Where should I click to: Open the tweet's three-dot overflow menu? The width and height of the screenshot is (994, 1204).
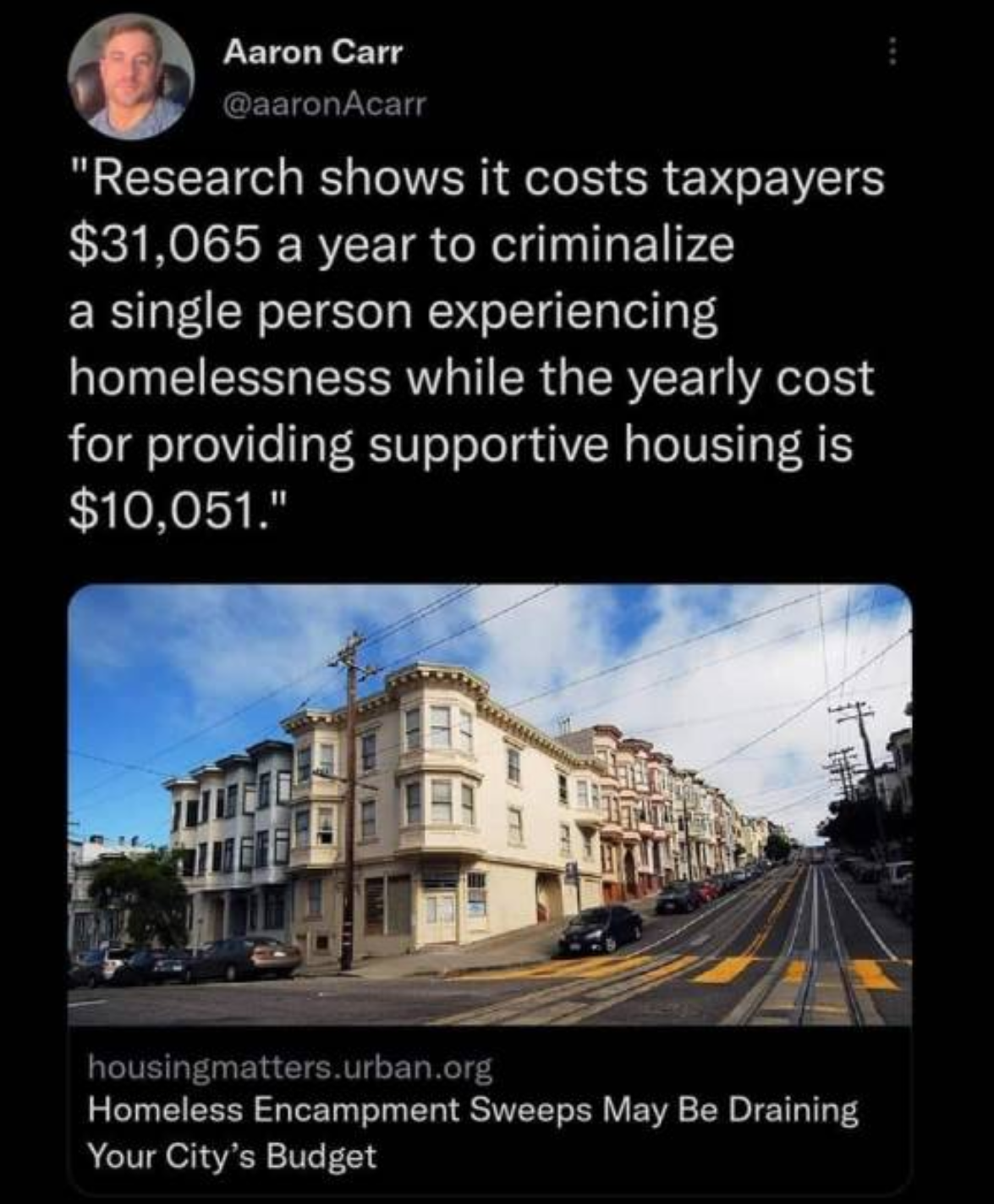(x=890, y=52)
